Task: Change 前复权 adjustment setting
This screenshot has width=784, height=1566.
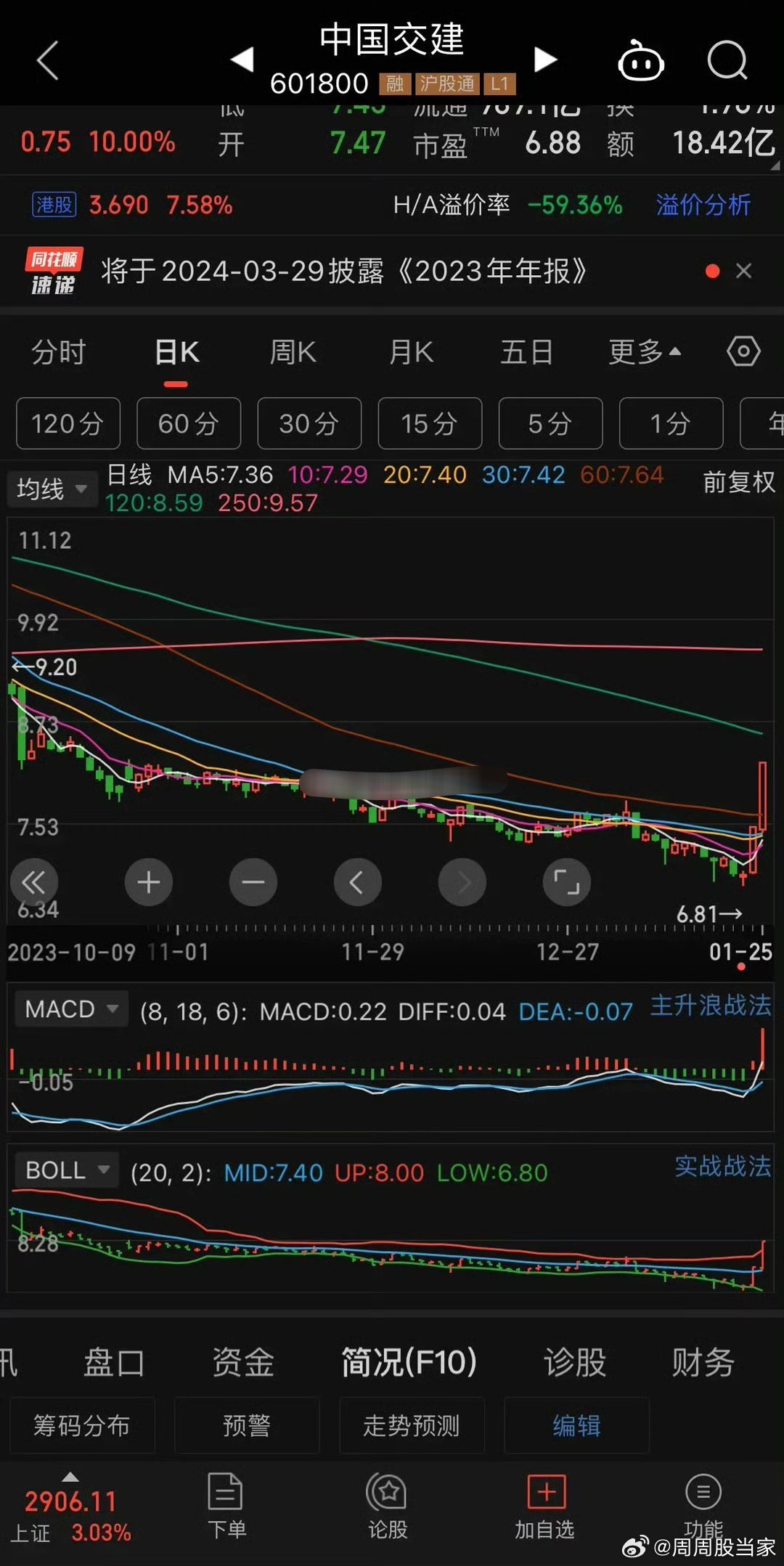Action: coord(738,482)
